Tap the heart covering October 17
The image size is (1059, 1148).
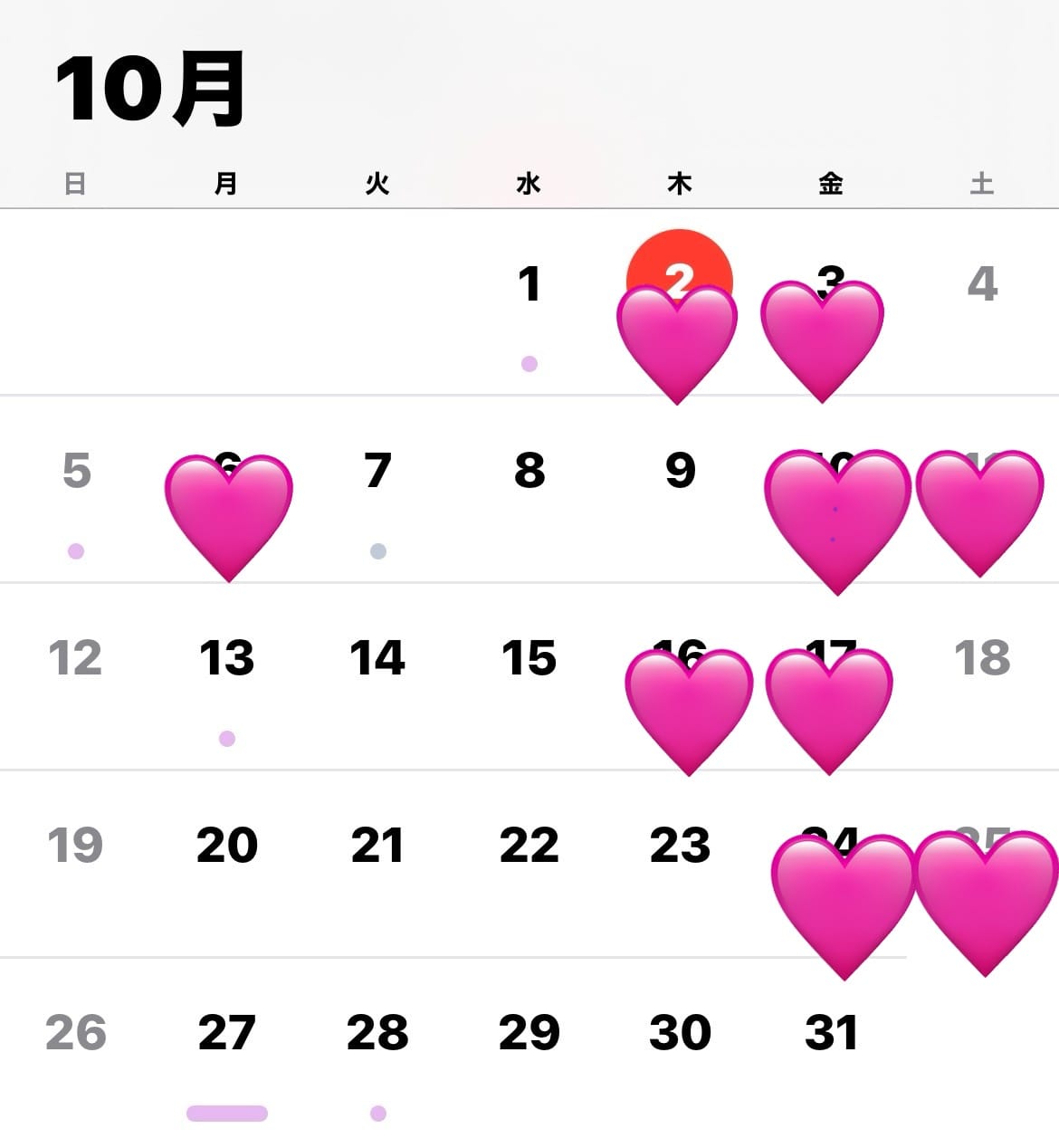829,706
